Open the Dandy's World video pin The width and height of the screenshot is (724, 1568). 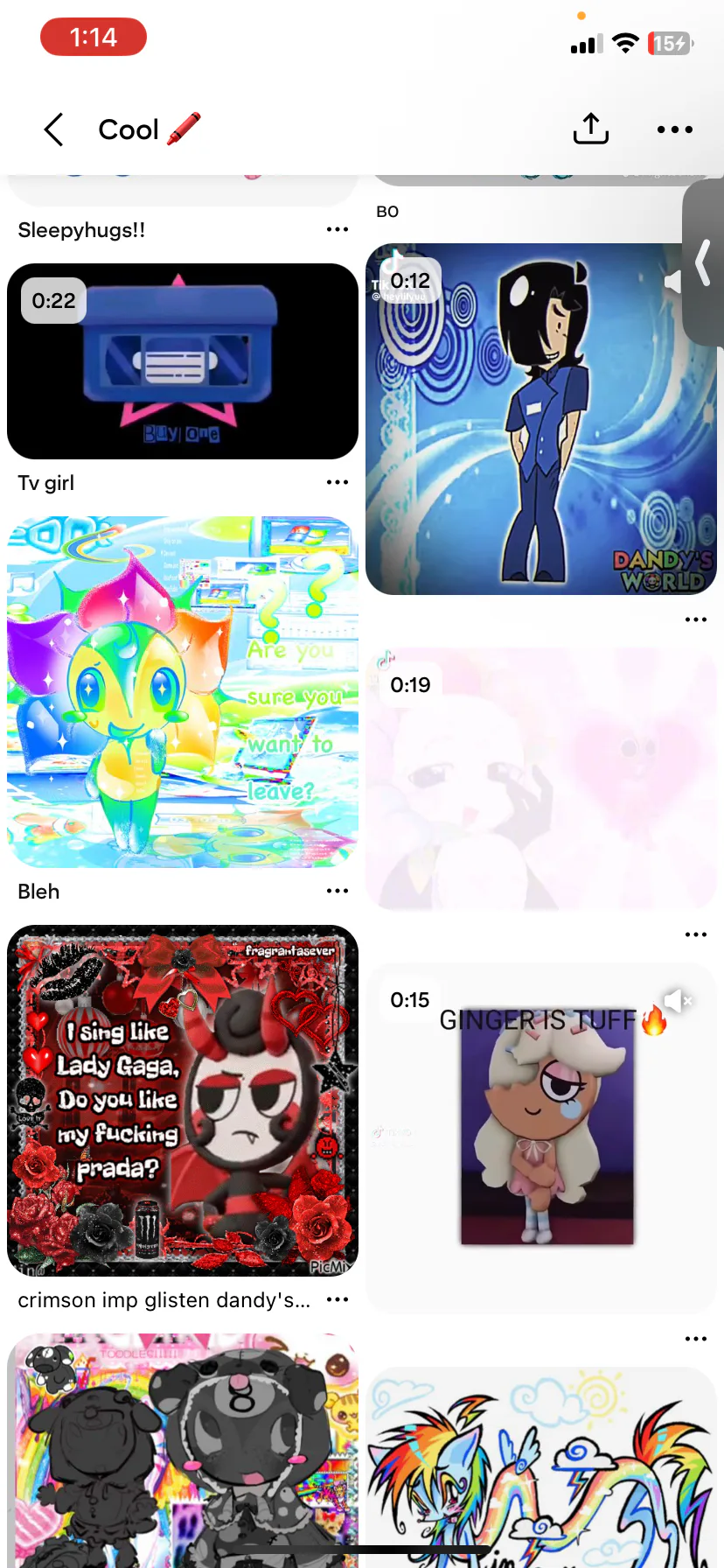pos(541,419)
